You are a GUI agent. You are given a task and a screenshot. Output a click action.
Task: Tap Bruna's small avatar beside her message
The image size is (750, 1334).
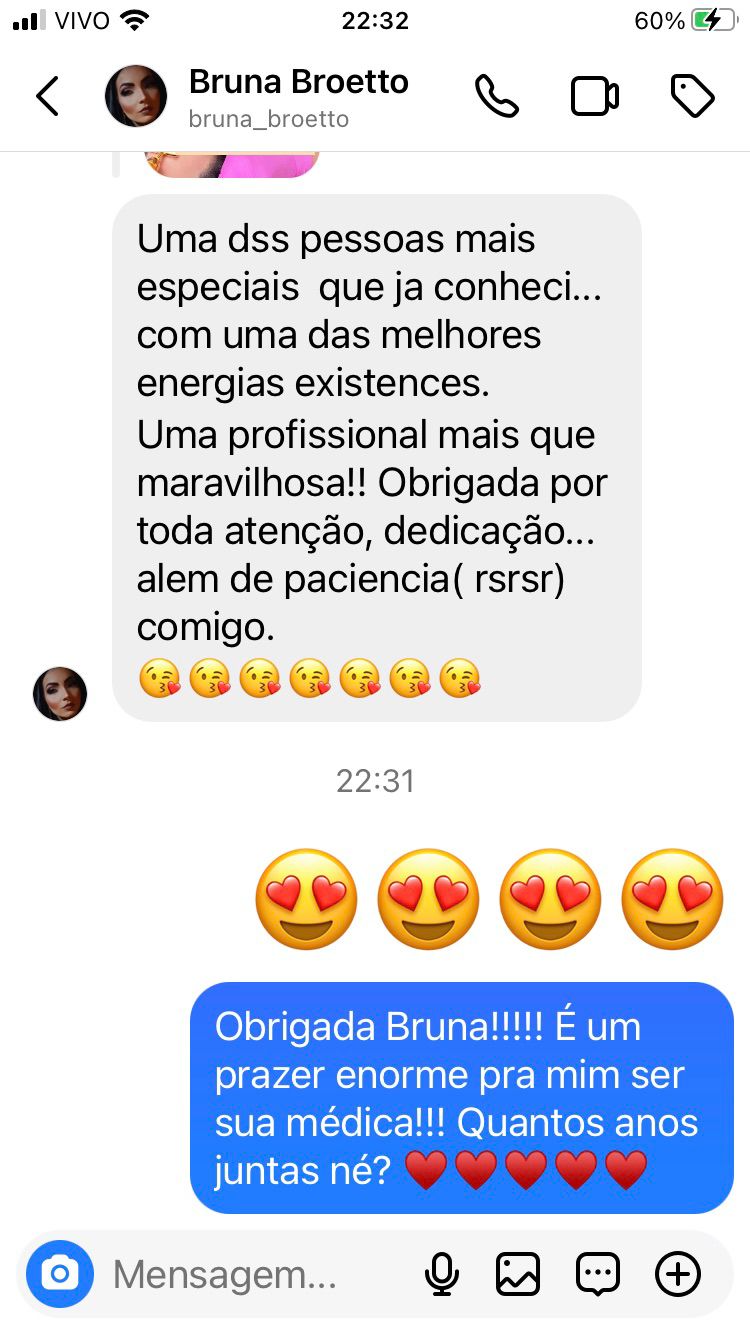click(60, 694)
